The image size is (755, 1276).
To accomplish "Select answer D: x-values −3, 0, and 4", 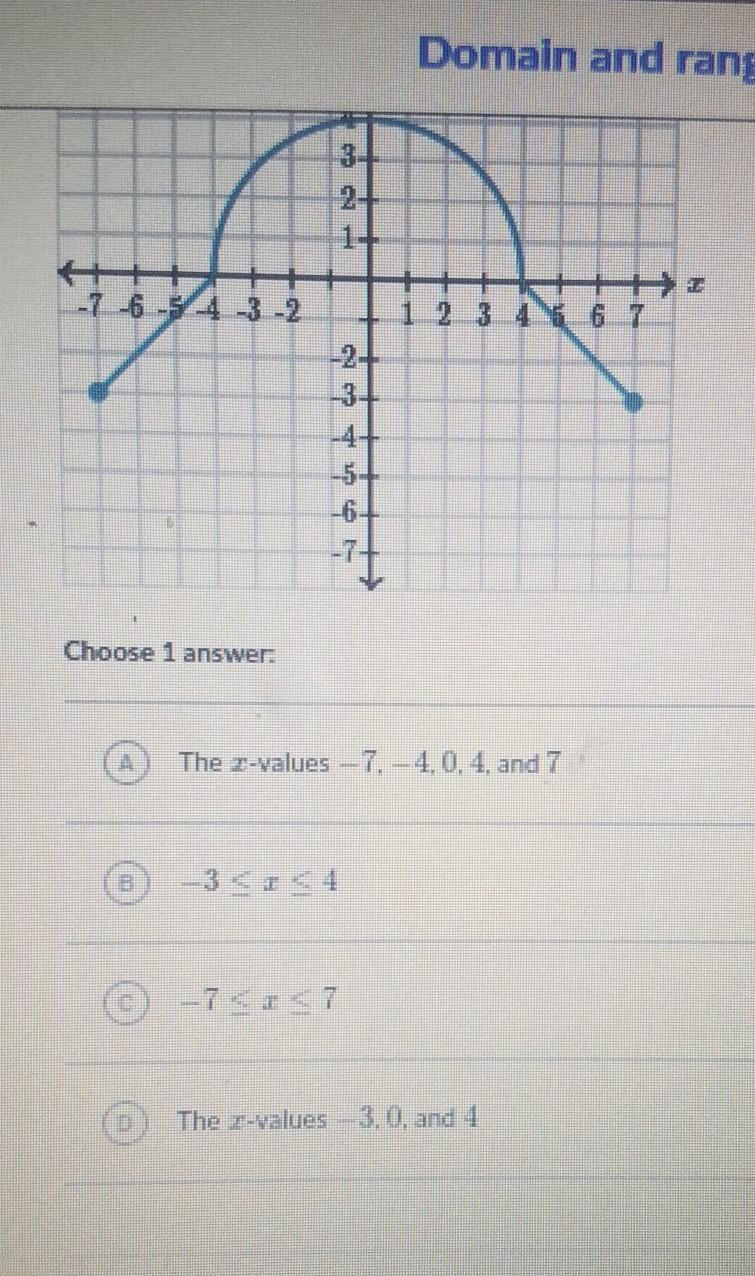I will click(127, 1119).
